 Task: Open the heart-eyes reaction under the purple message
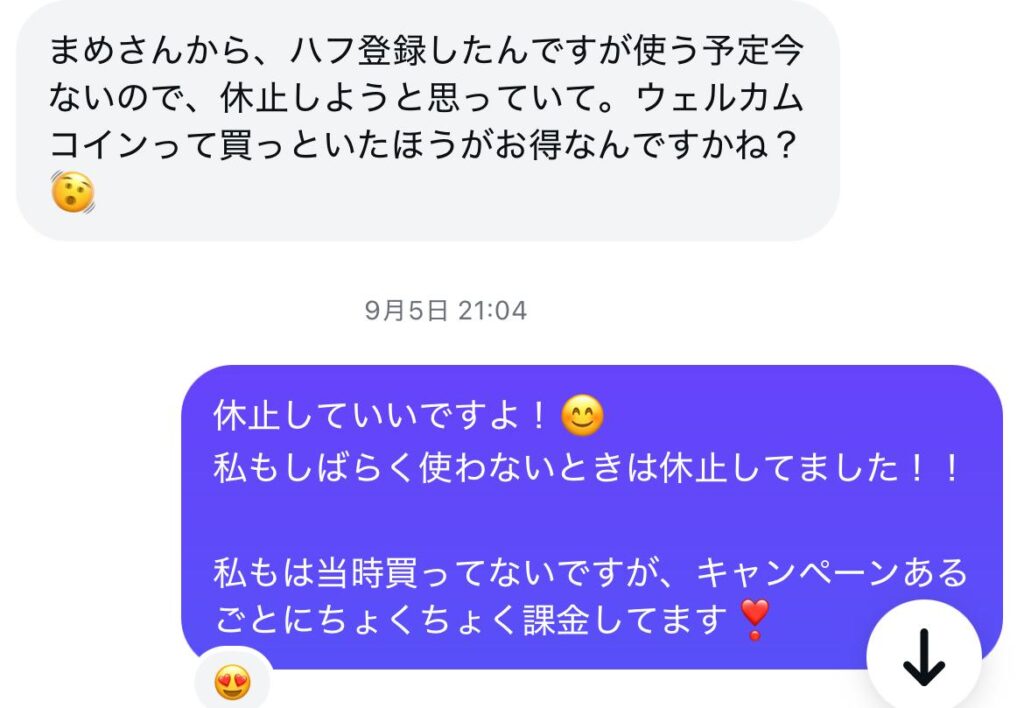[232, 683]
